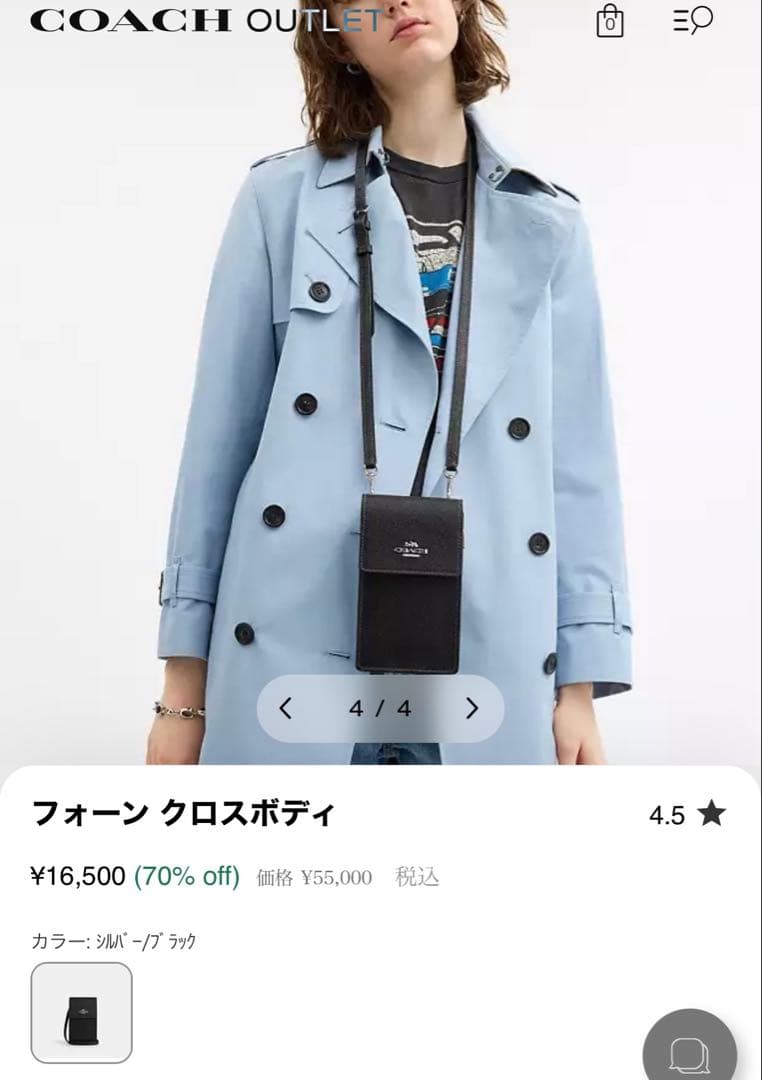Screen dimensions: 762x1080
Task: Open the menu and search icon
Action: 692,20
